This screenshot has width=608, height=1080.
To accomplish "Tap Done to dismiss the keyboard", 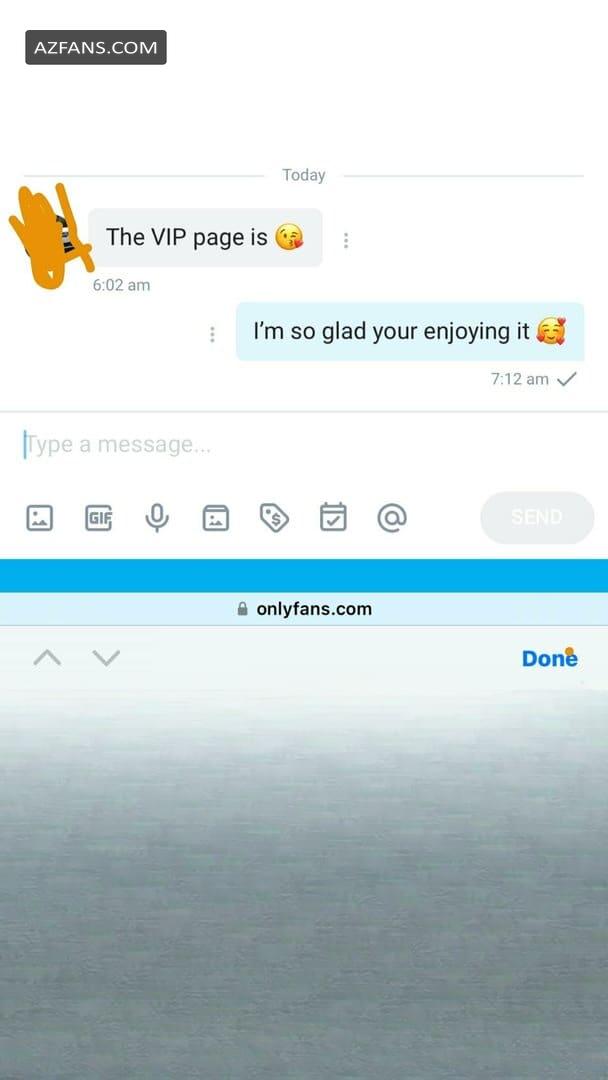I will point(549,658).
